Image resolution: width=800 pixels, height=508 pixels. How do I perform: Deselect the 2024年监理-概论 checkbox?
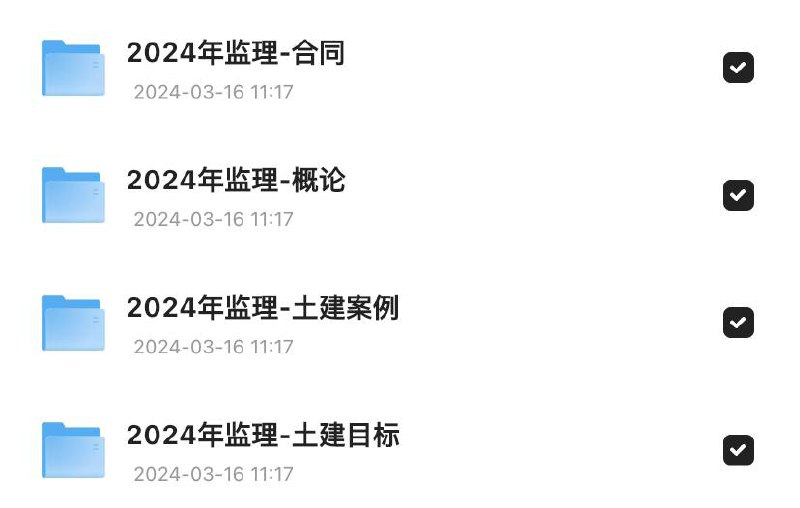pos(738,195)
